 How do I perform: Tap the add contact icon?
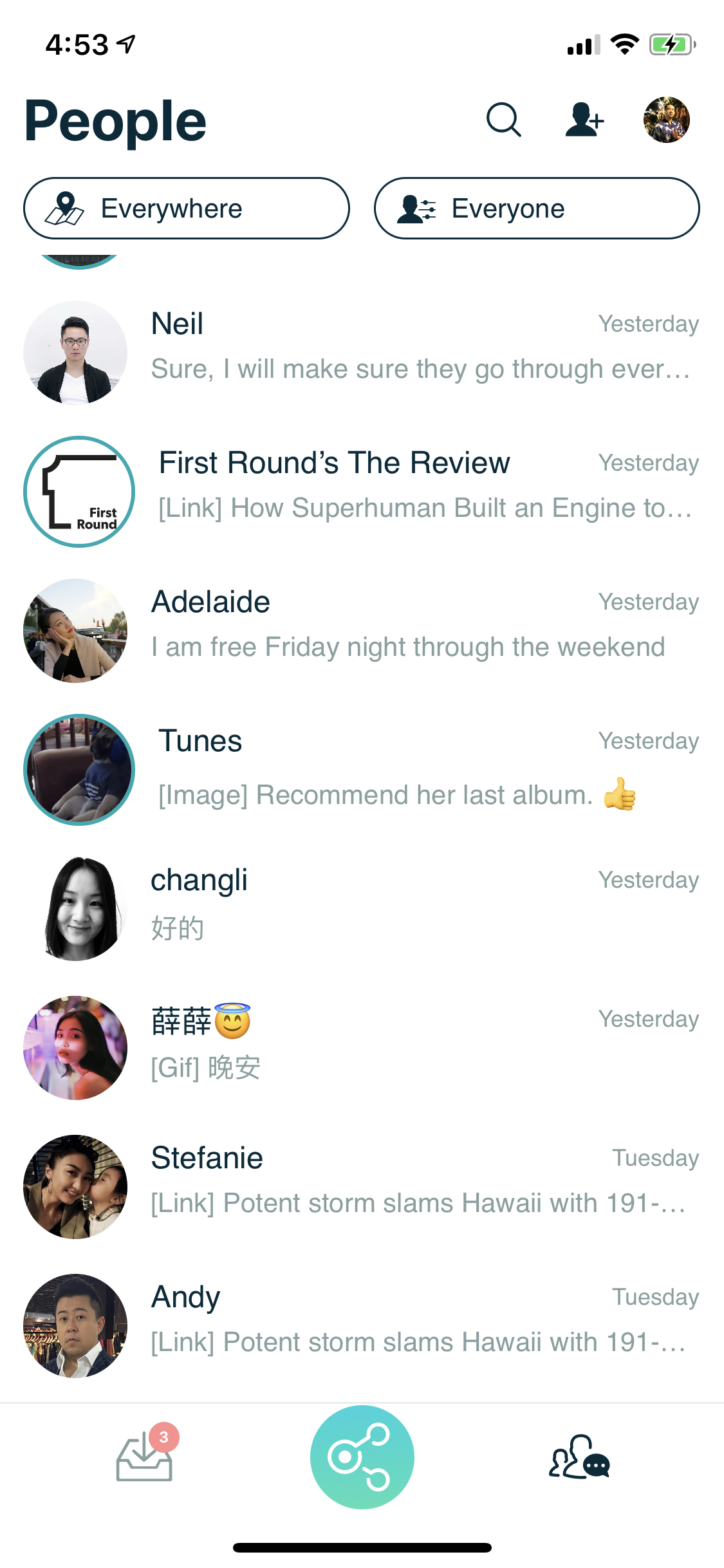584,120
